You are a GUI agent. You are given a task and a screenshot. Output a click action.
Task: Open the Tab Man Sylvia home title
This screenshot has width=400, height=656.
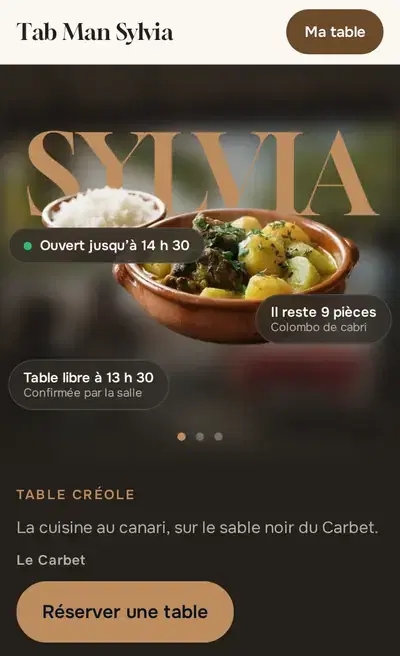click(95, 32)
